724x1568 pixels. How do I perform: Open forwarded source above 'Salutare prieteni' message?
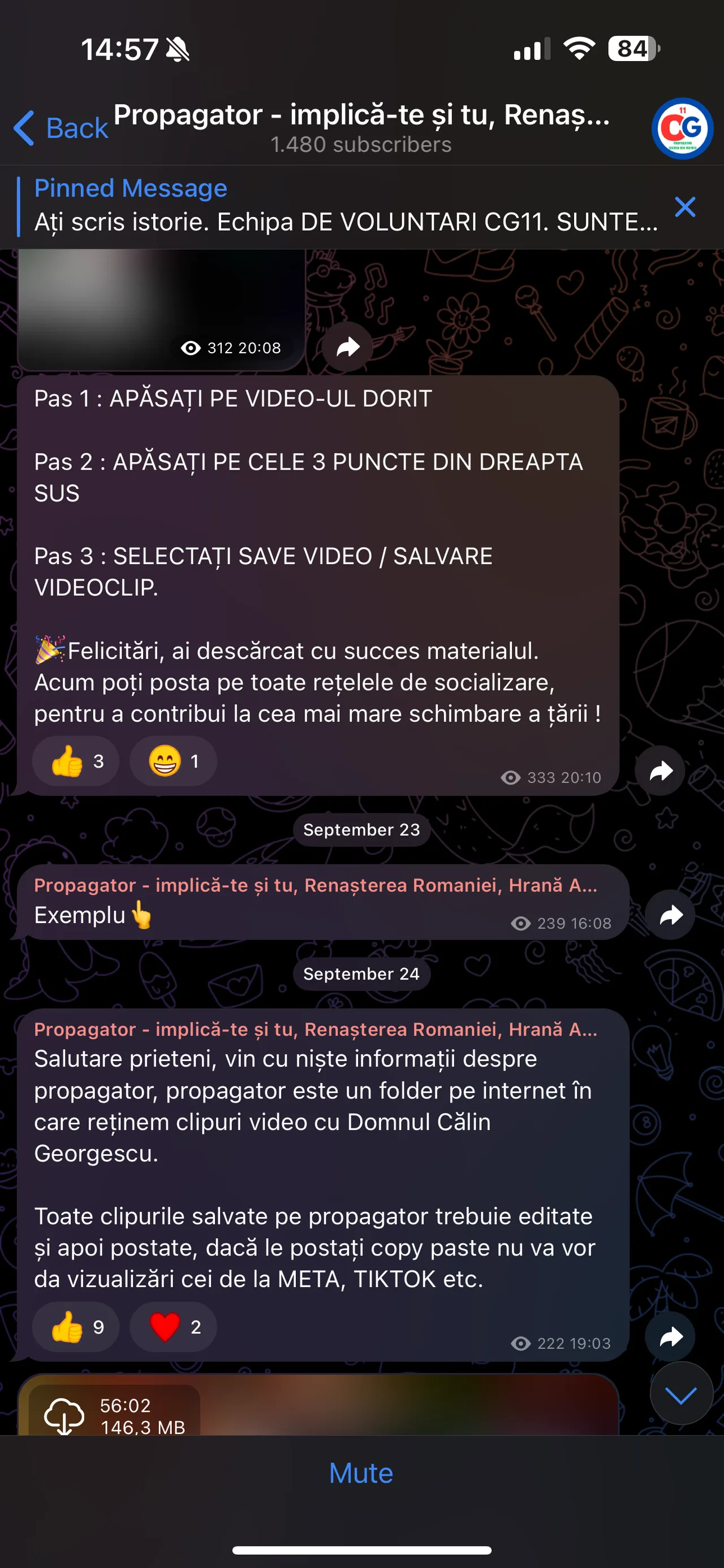[x=316, y=1029]
